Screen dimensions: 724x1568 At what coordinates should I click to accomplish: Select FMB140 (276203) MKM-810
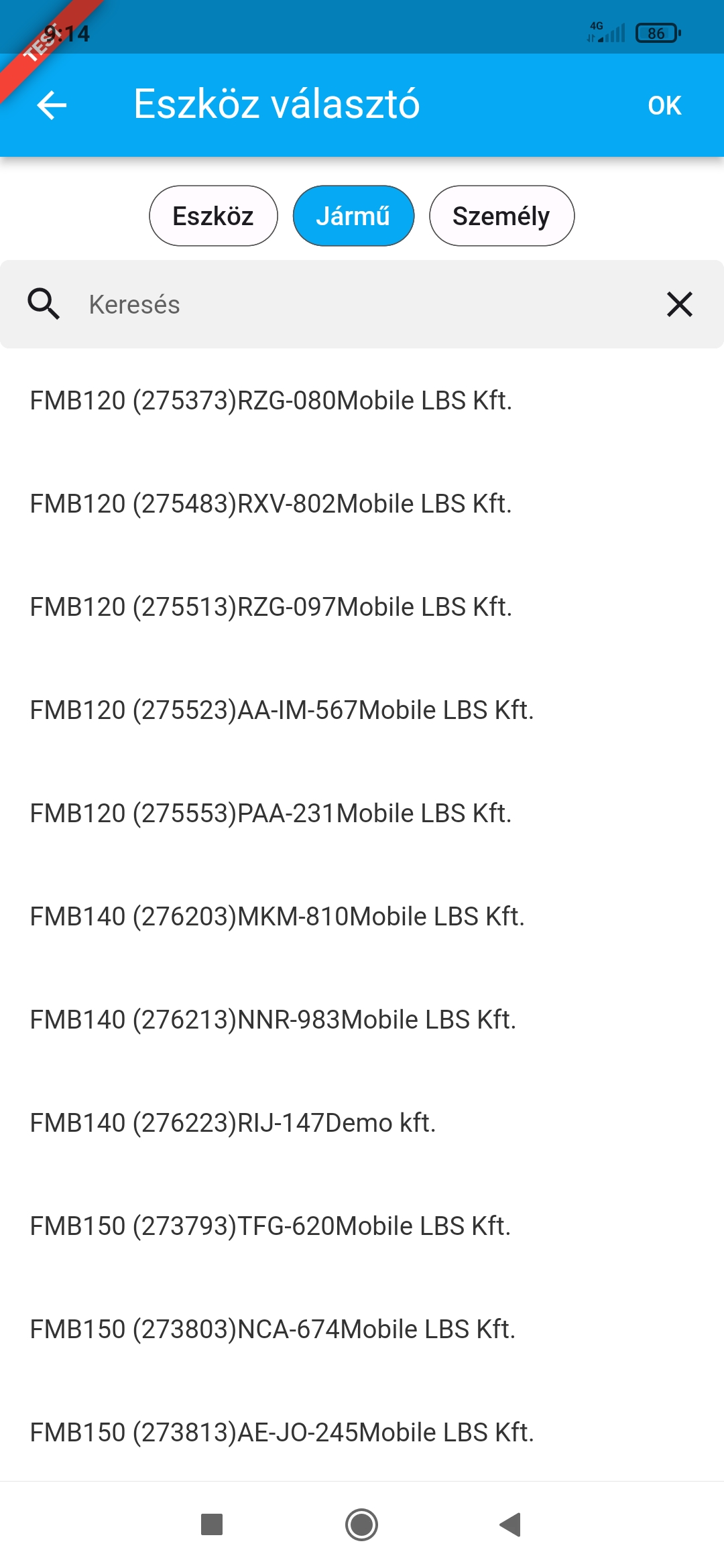tap(277, 916)
